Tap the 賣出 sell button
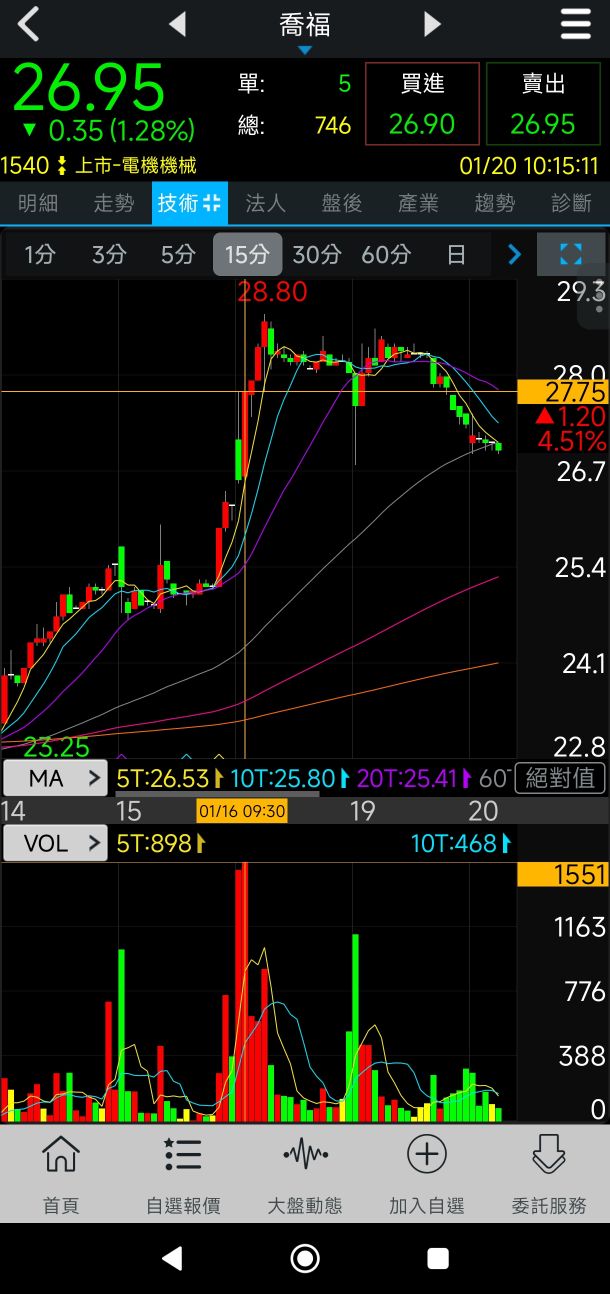Image resolution: width=610 pixels, height=1294 pixels. coord(543,104)
